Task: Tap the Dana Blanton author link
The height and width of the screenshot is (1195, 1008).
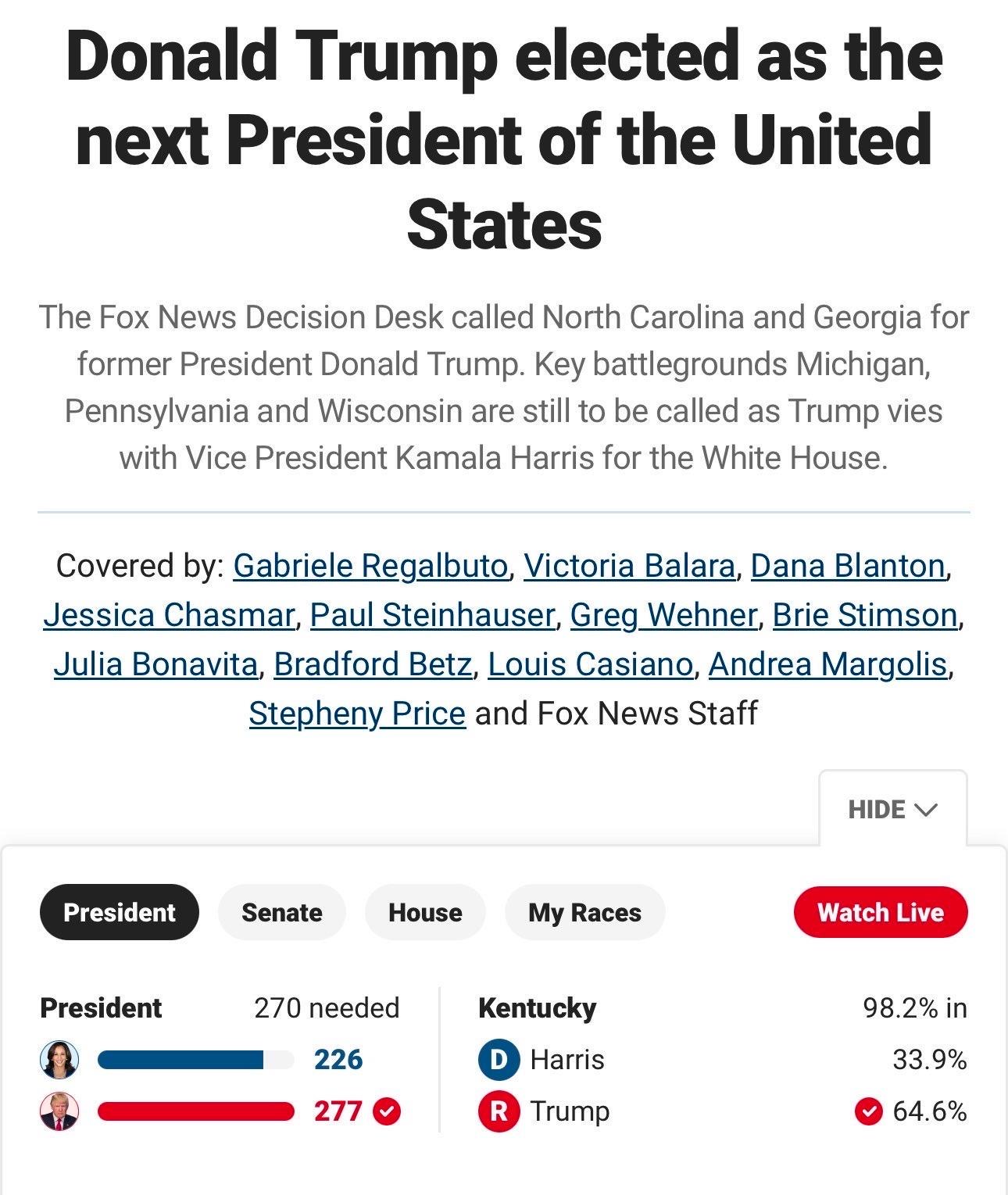Action: click(x=848, y=565)
